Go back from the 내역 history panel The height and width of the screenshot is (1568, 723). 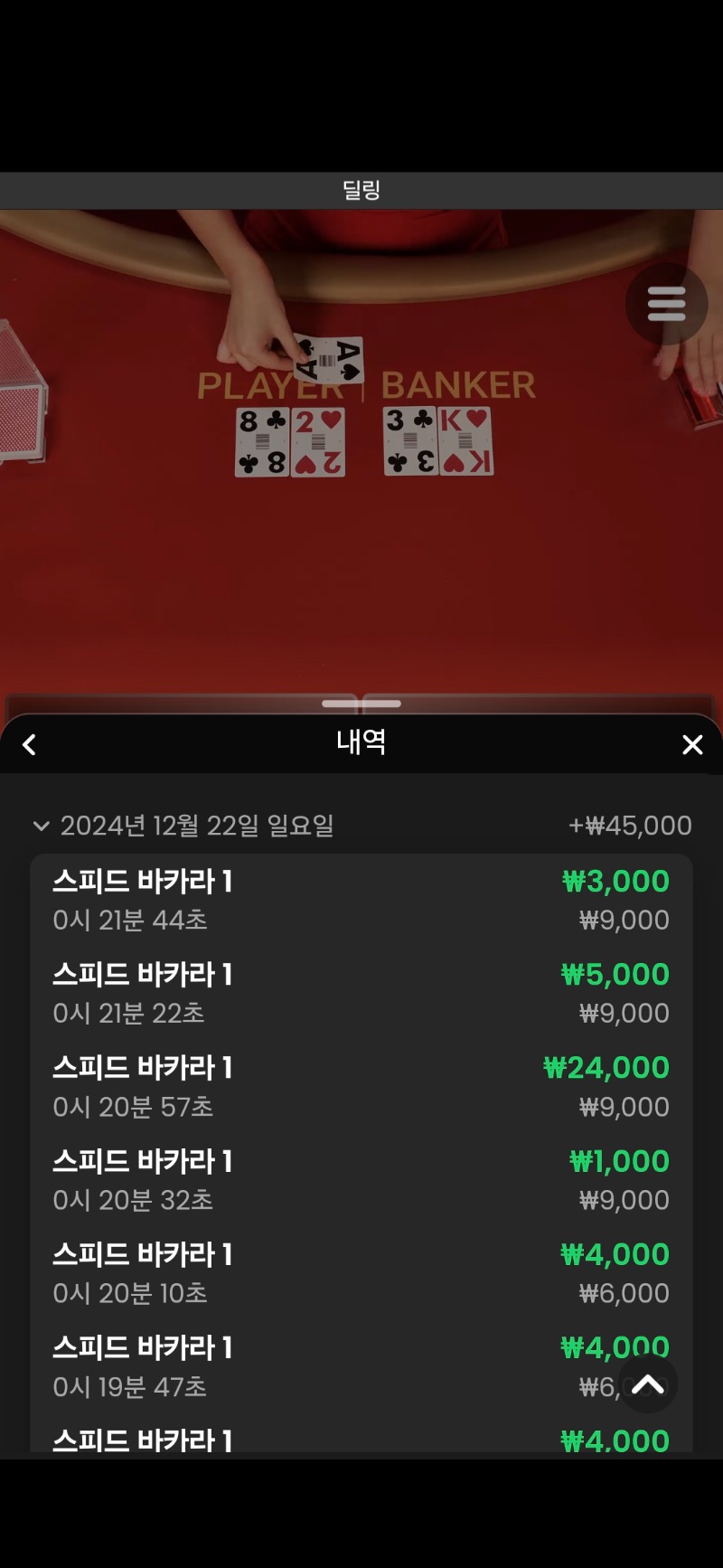click(29, 744)
